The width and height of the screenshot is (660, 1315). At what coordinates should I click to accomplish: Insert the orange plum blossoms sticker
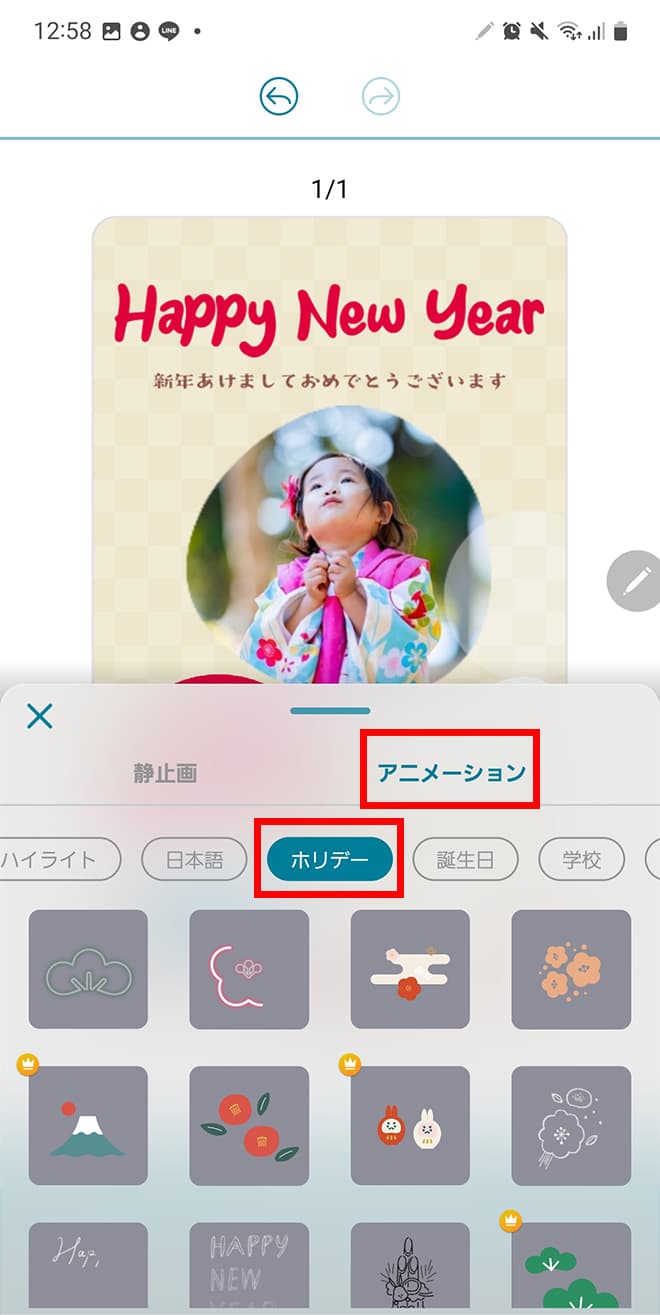(x=571, y=970)
